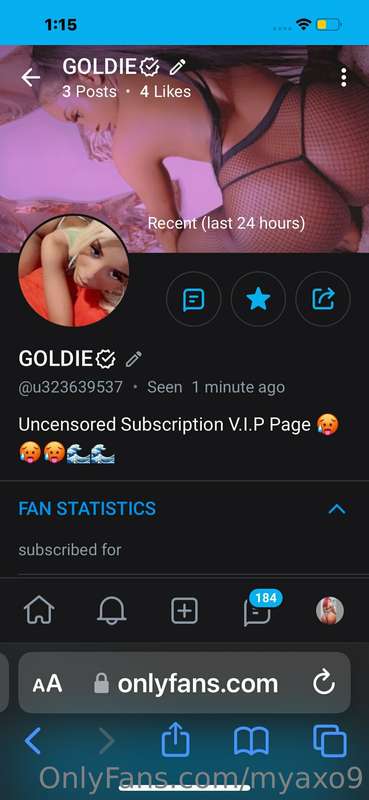This screenshot has height=800, width=369.
Task: Edit name via pencil in header
Action: 178,66
